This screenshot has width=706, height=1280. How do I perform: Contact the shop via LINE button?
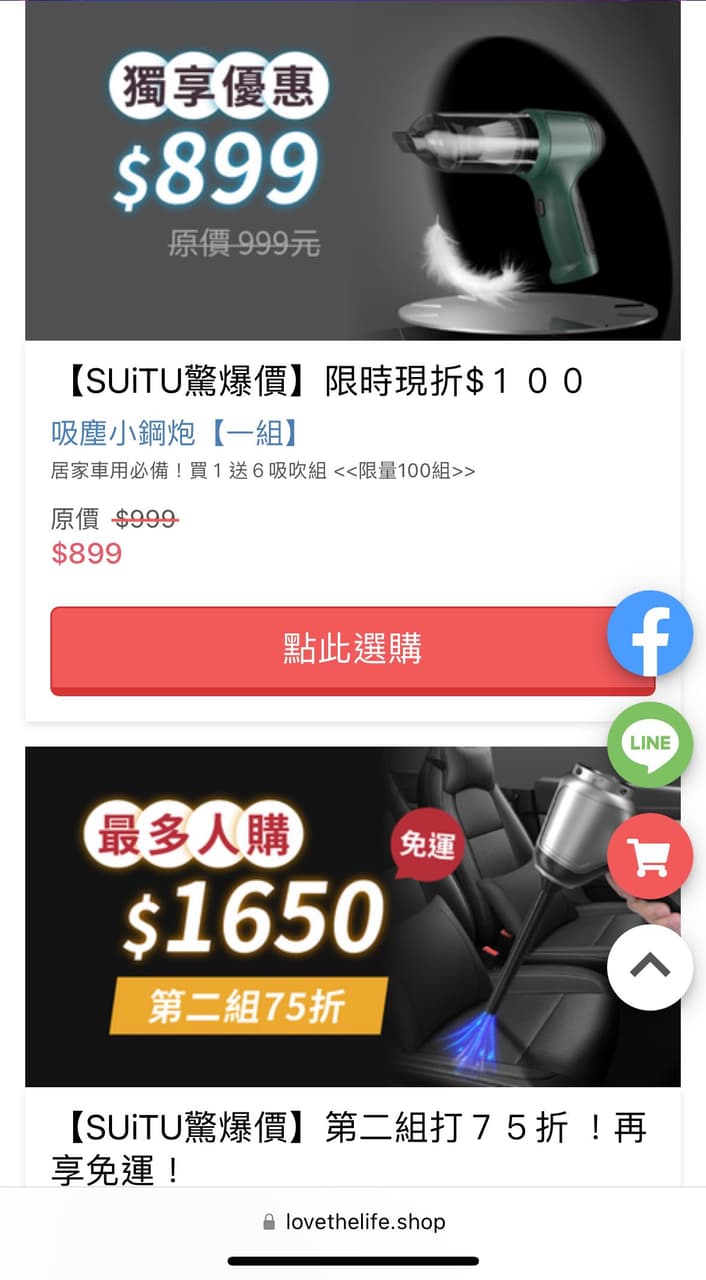[650, 745]
